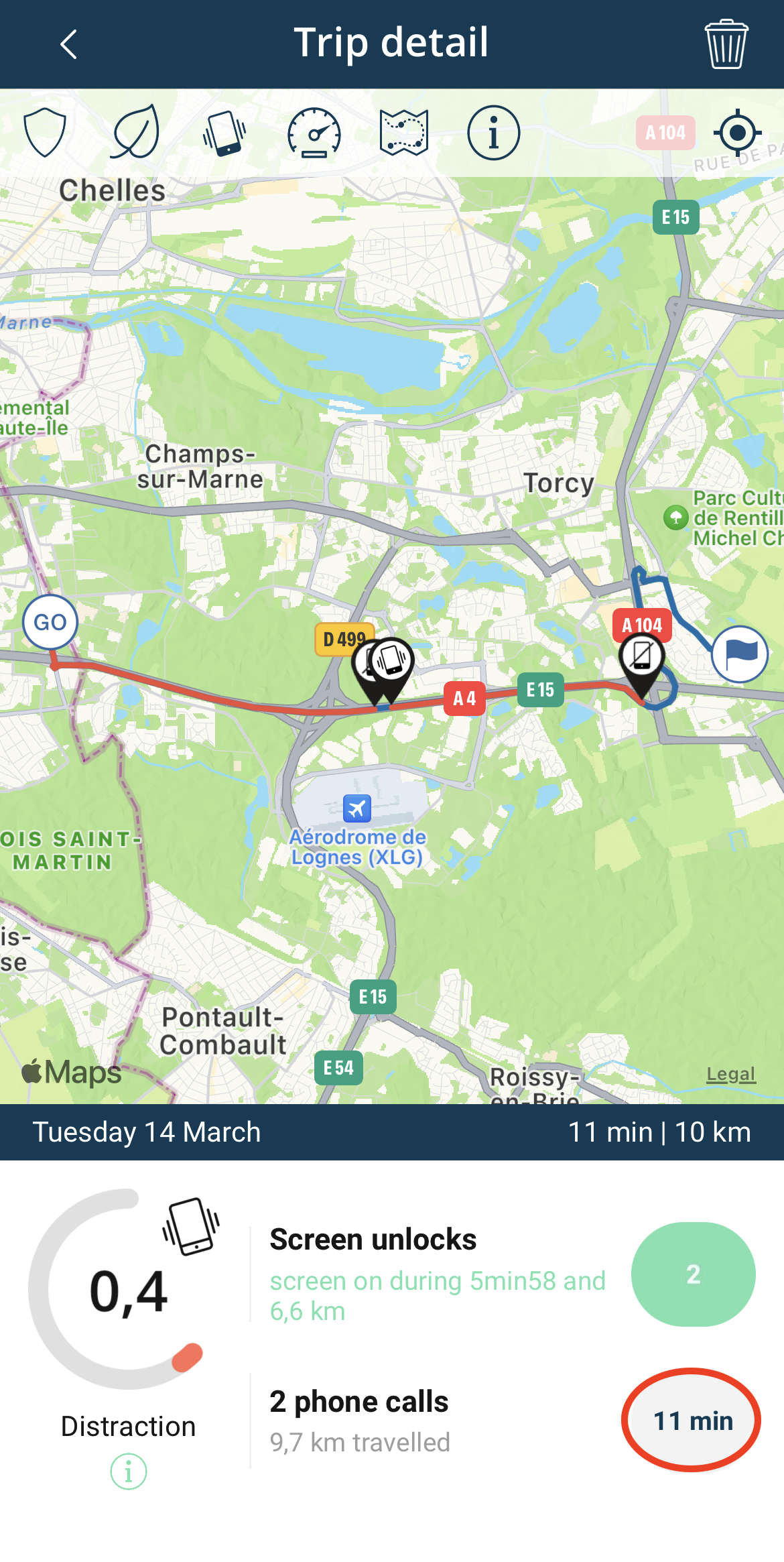
Task: Open the info icon under Distraction
Action: click(128, 1471)
